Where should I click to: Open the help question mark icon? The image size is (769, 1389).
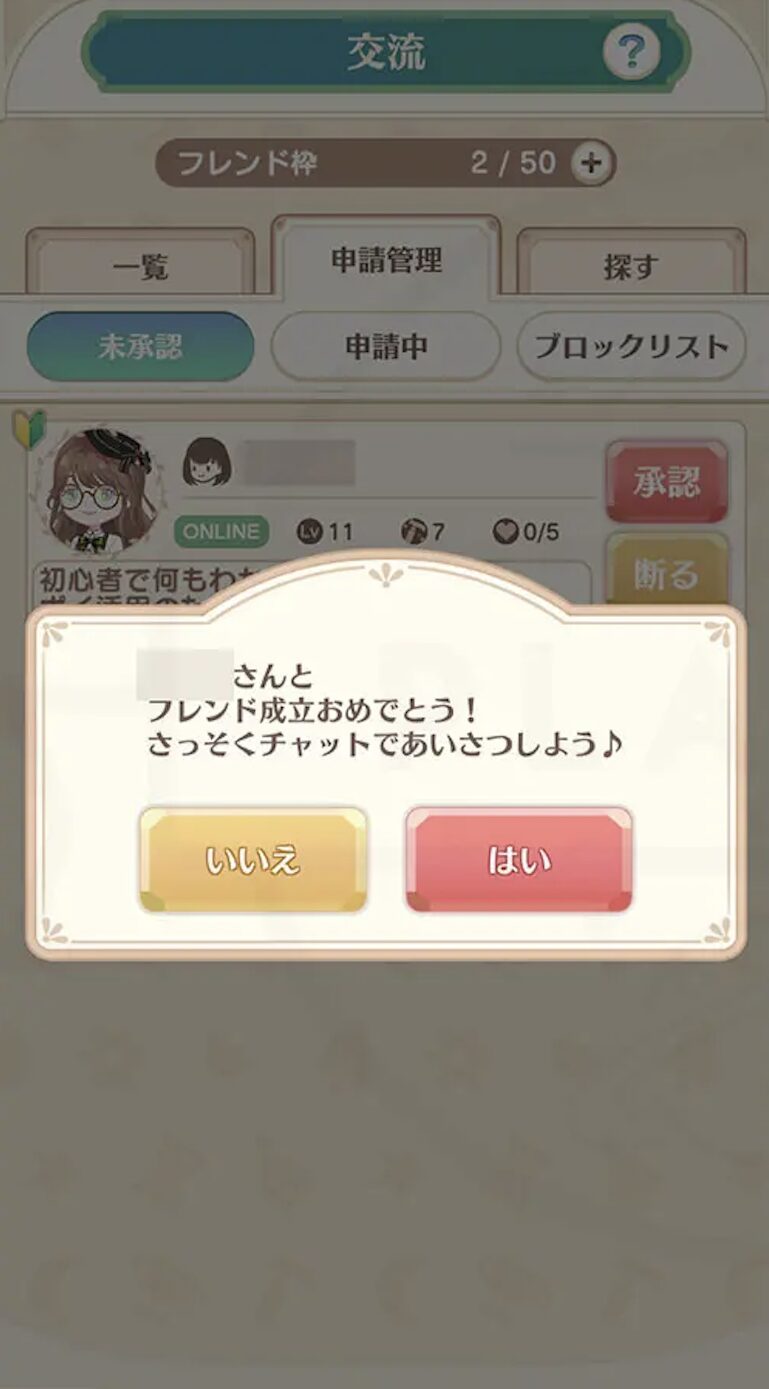(631, 50)
